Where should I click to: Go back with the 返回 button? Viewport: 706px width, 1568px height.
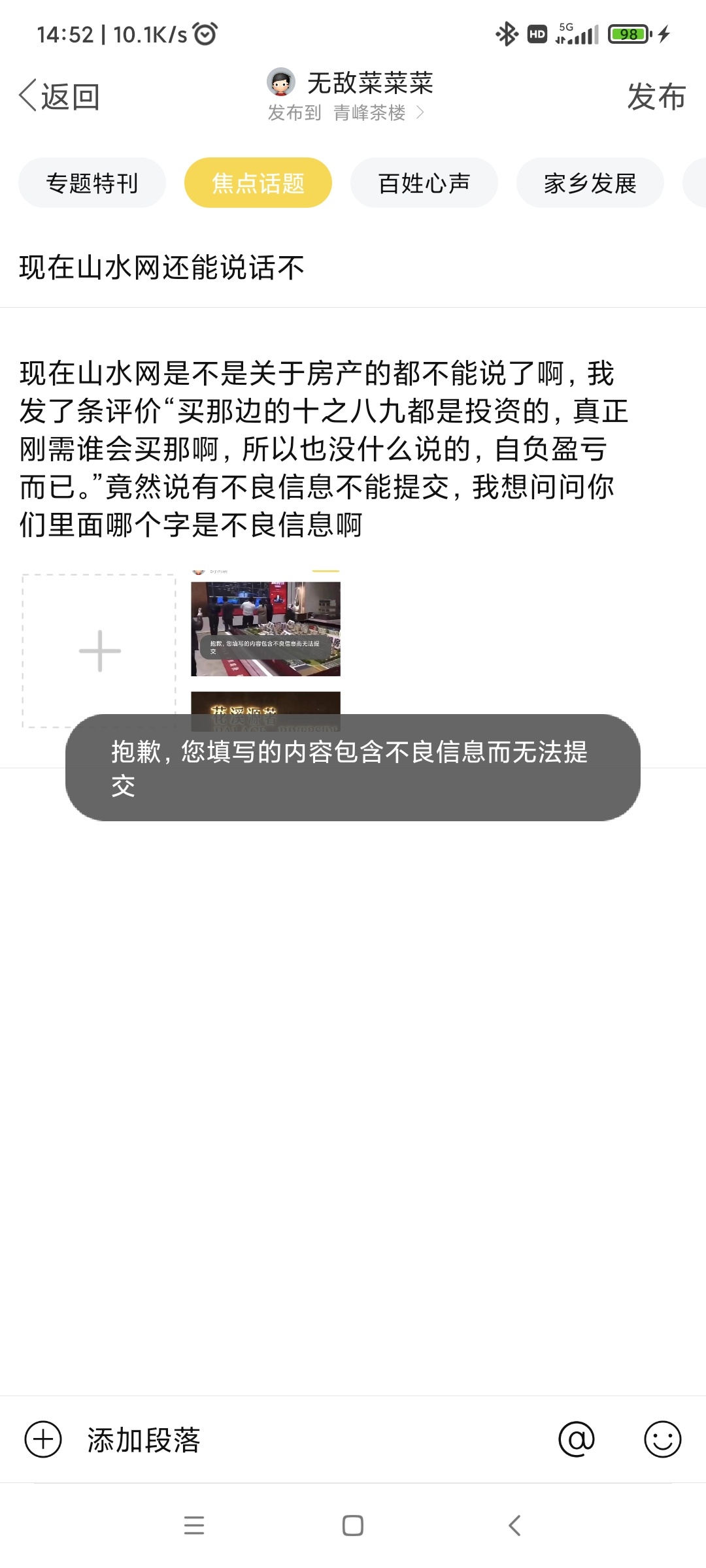[59, 97]
